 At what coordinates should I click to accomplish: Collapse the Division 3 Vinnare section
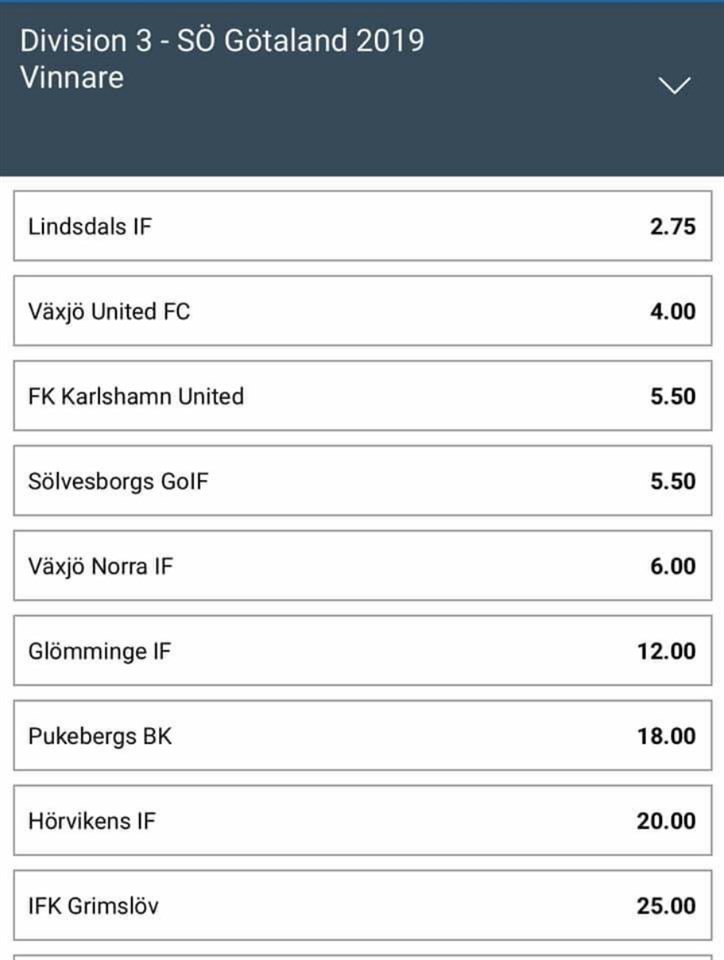pos(676,86)
